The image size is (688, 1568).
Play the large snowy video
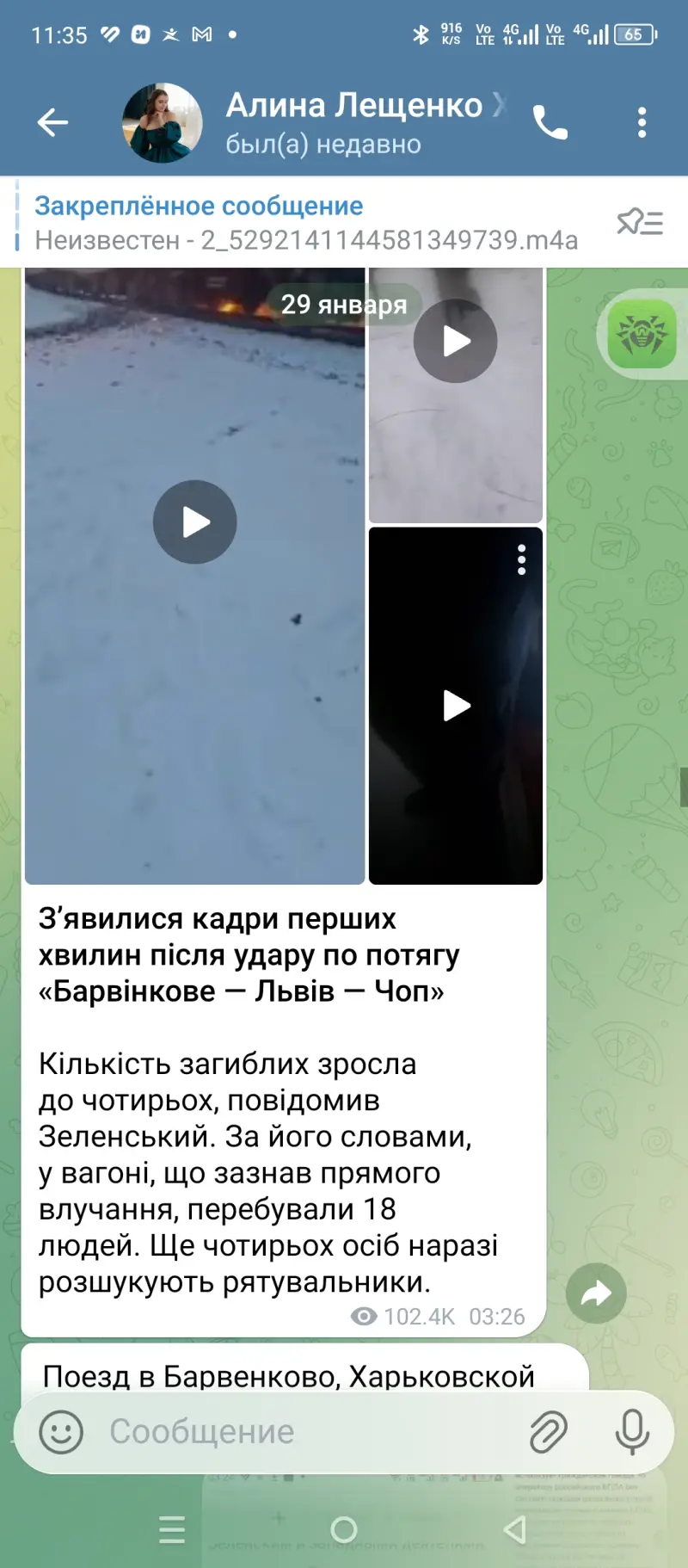pos(195,522)
